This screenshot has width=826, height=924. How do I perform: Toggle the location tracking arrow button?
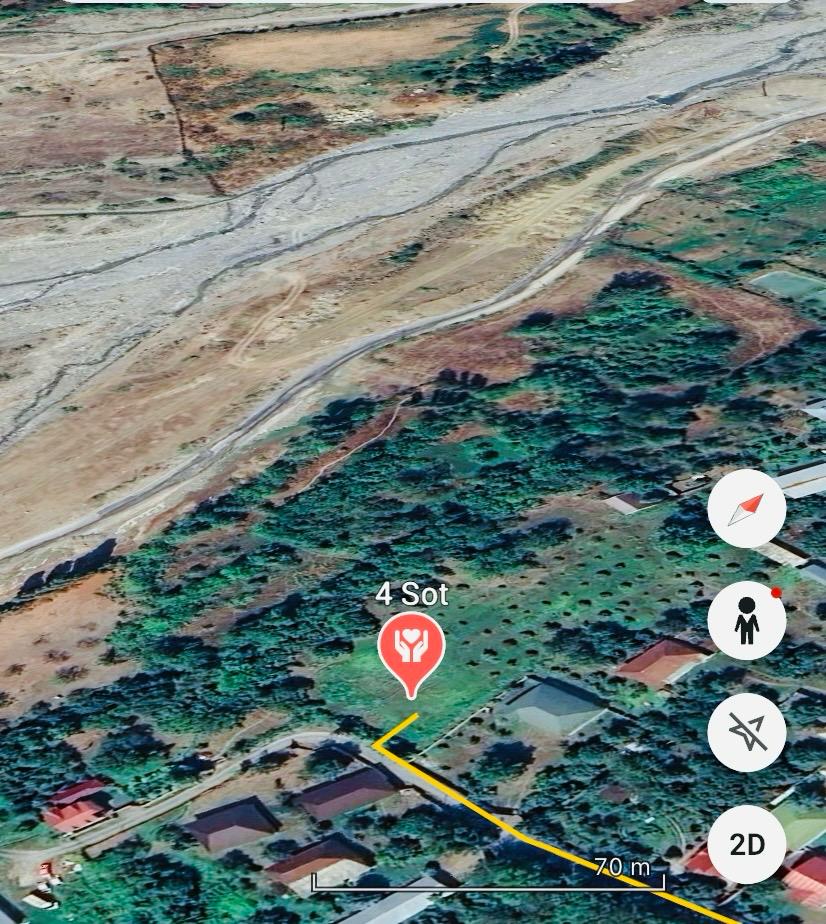tap(746, 732)
